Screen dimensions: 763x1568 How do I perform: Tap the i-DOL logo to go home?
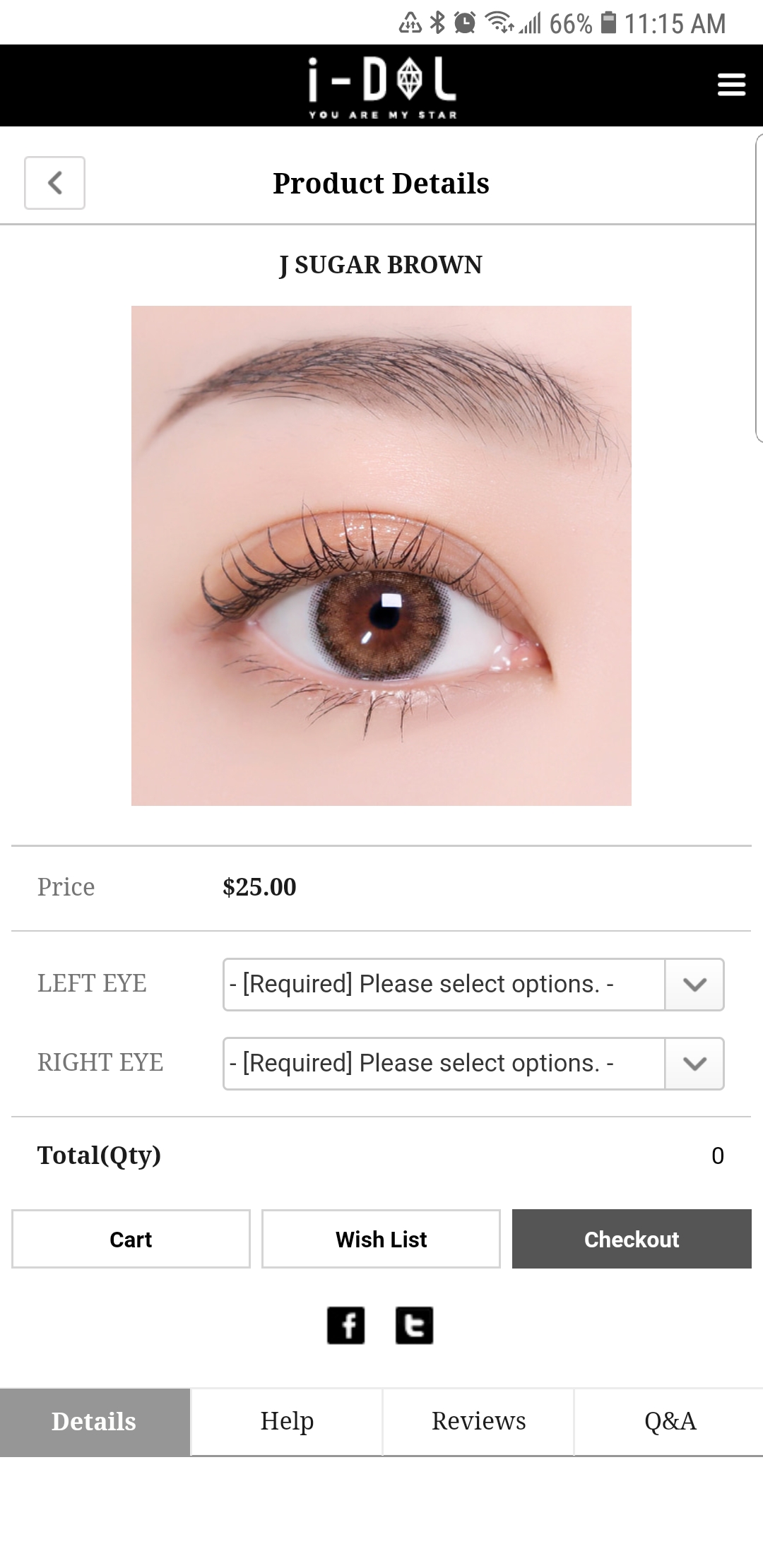(x=381, y=86)
